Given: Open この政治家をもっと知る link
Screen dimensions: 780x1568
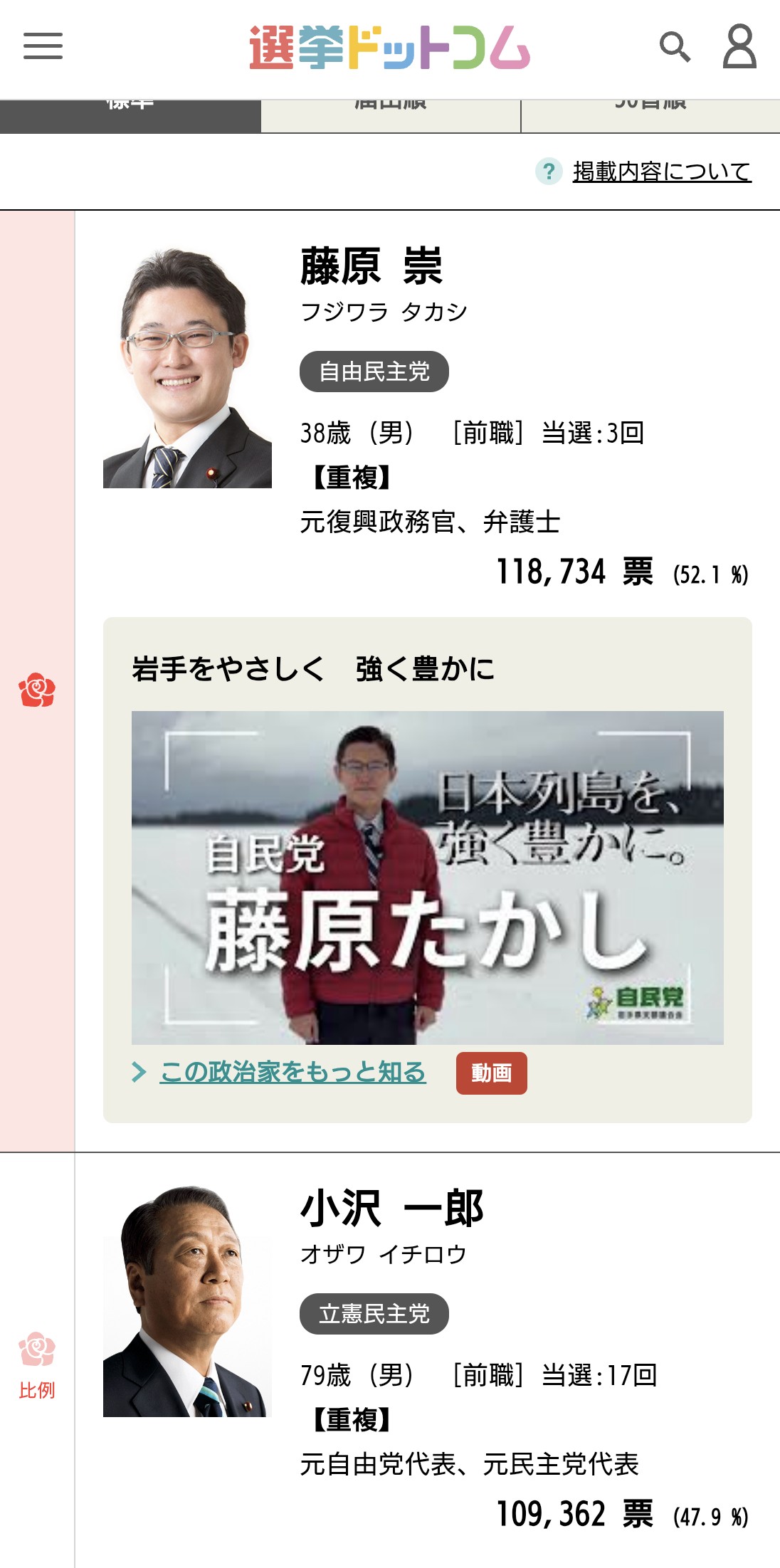Looking at the screenshot, I should coord(292,1072).
